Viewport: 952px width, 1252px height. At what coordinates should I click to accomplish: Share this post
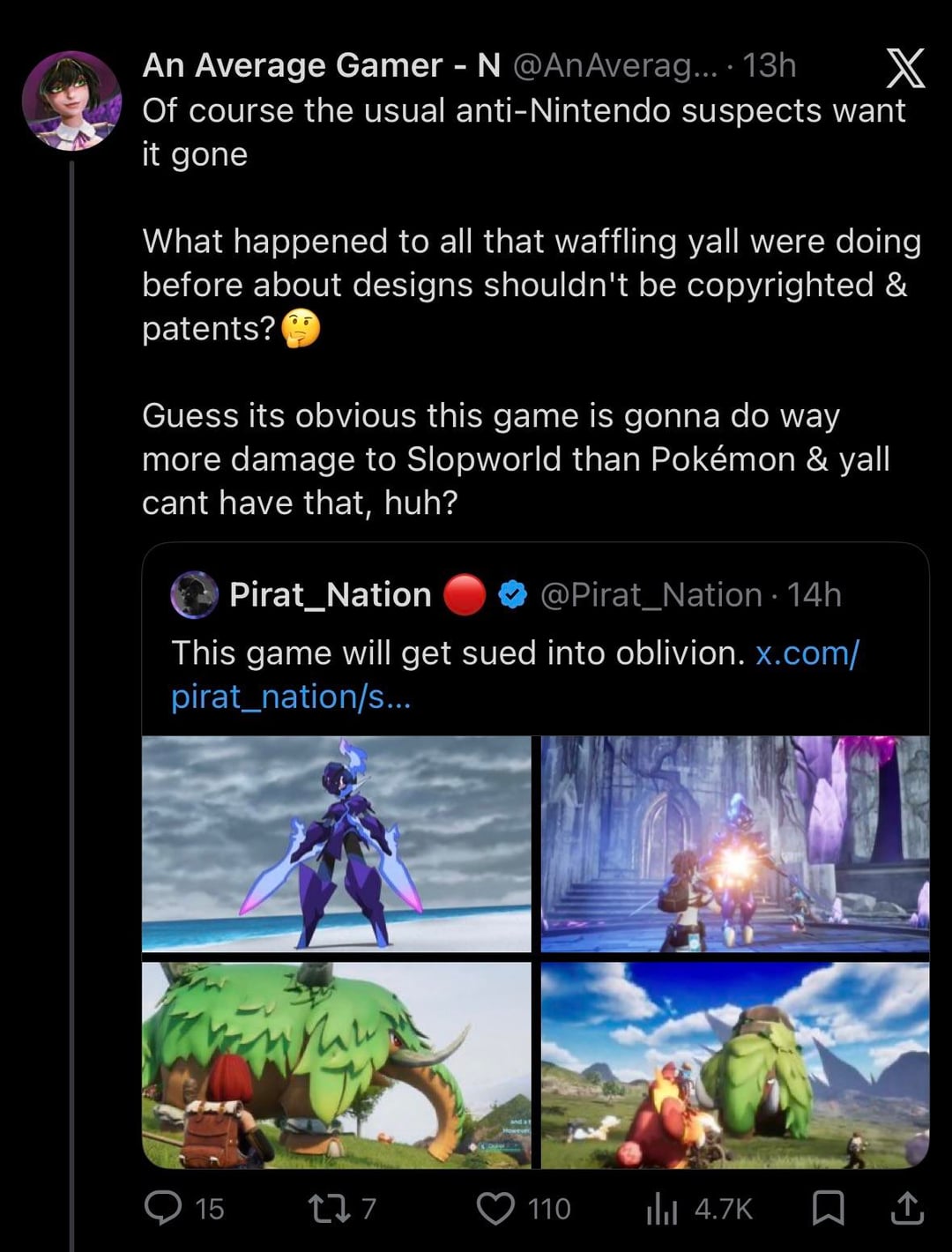(x=906, y=1208)
